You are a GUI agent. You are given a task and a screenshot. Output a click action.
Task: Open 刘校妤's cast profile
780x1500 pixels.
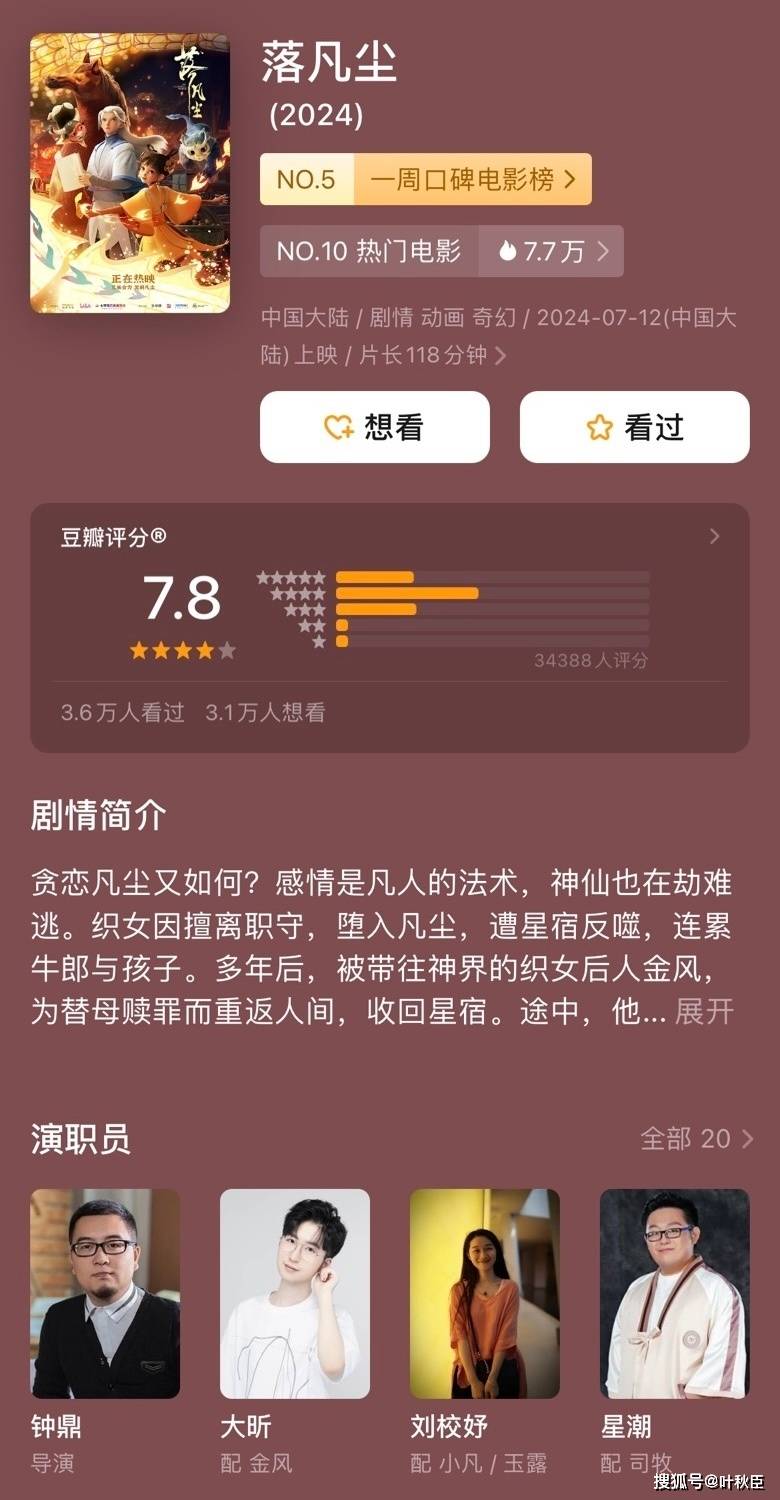point(485,1293)
